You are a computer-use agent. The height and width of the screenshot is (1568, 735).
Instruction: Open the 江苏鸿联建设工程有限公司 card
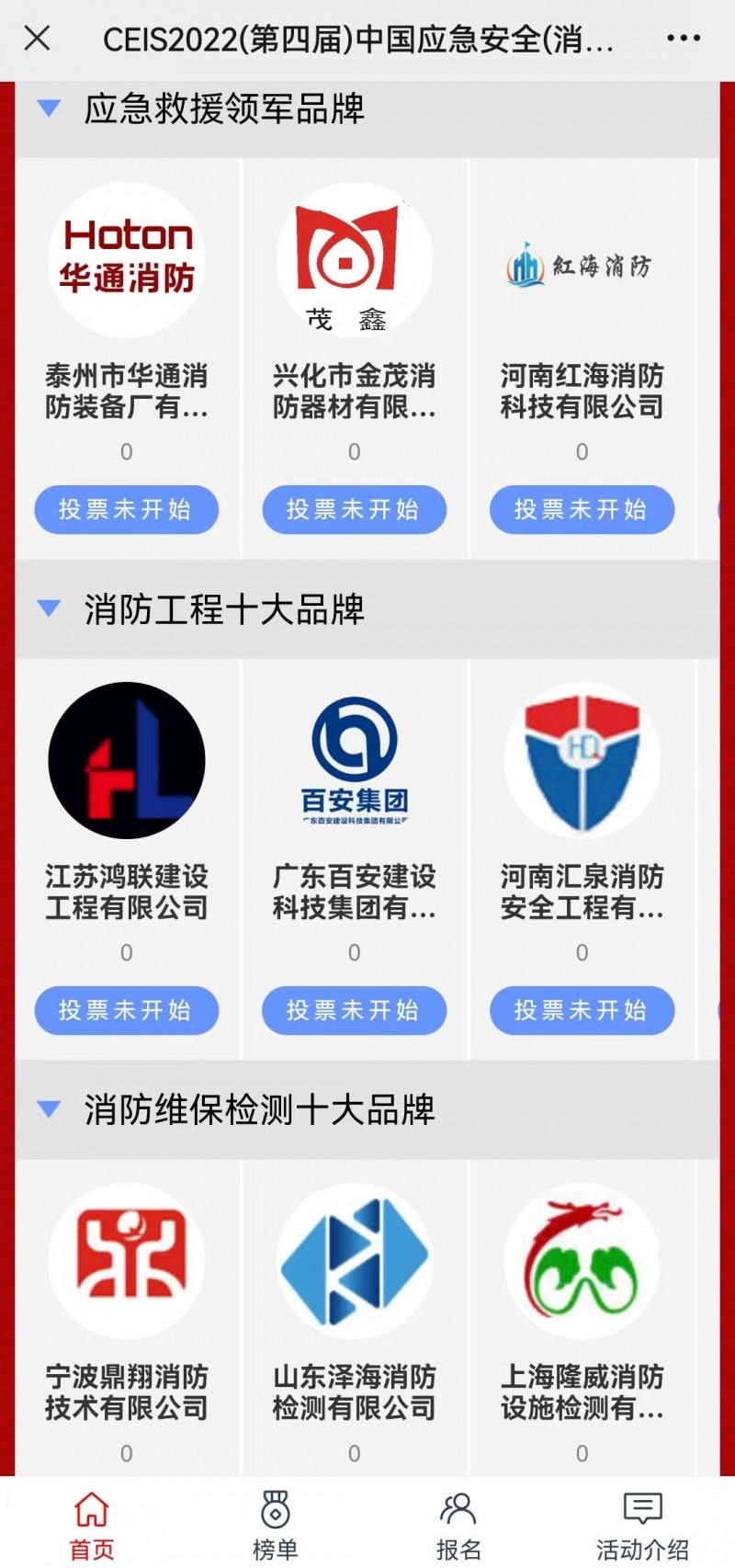[x=127, y=761]
